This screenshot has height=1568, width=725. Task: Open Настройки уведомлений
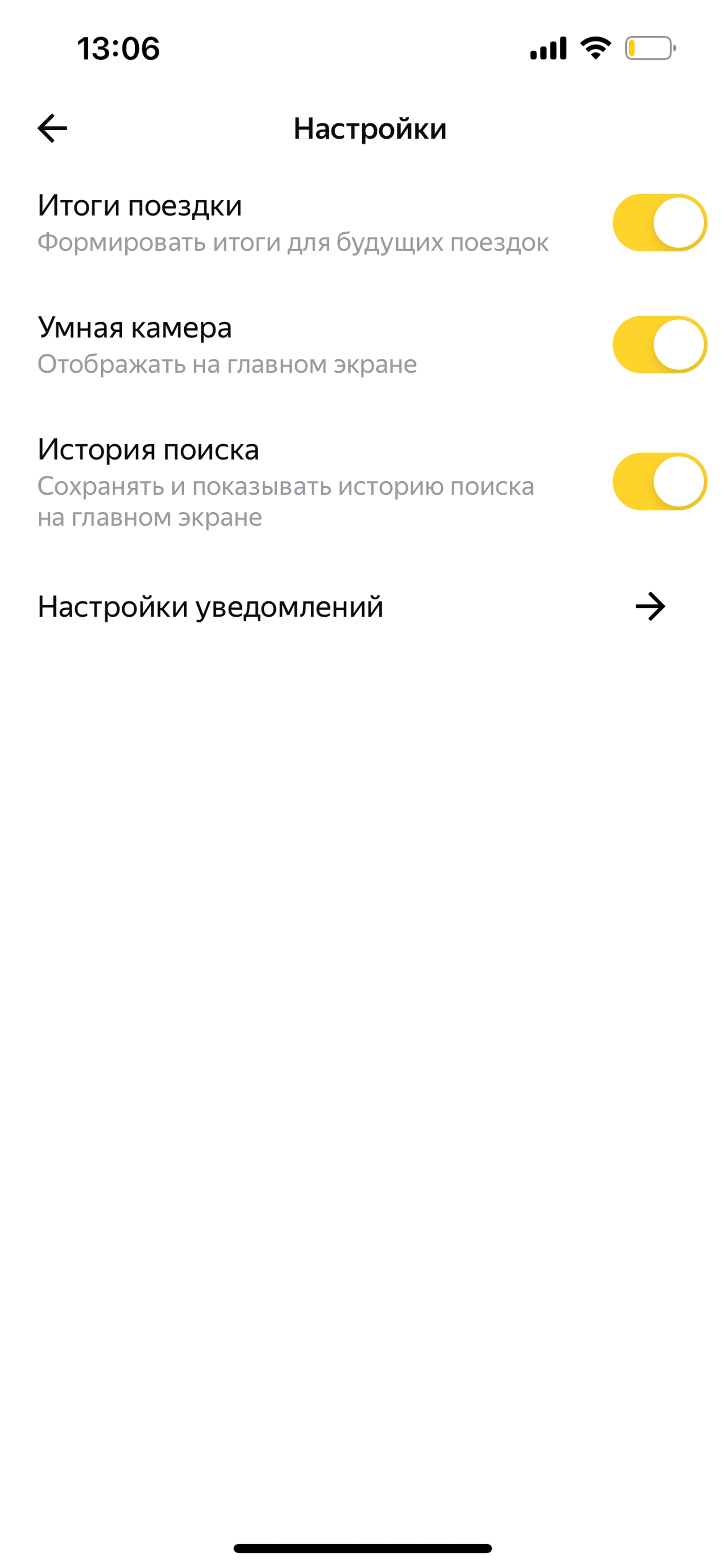[x=362, y=606]
